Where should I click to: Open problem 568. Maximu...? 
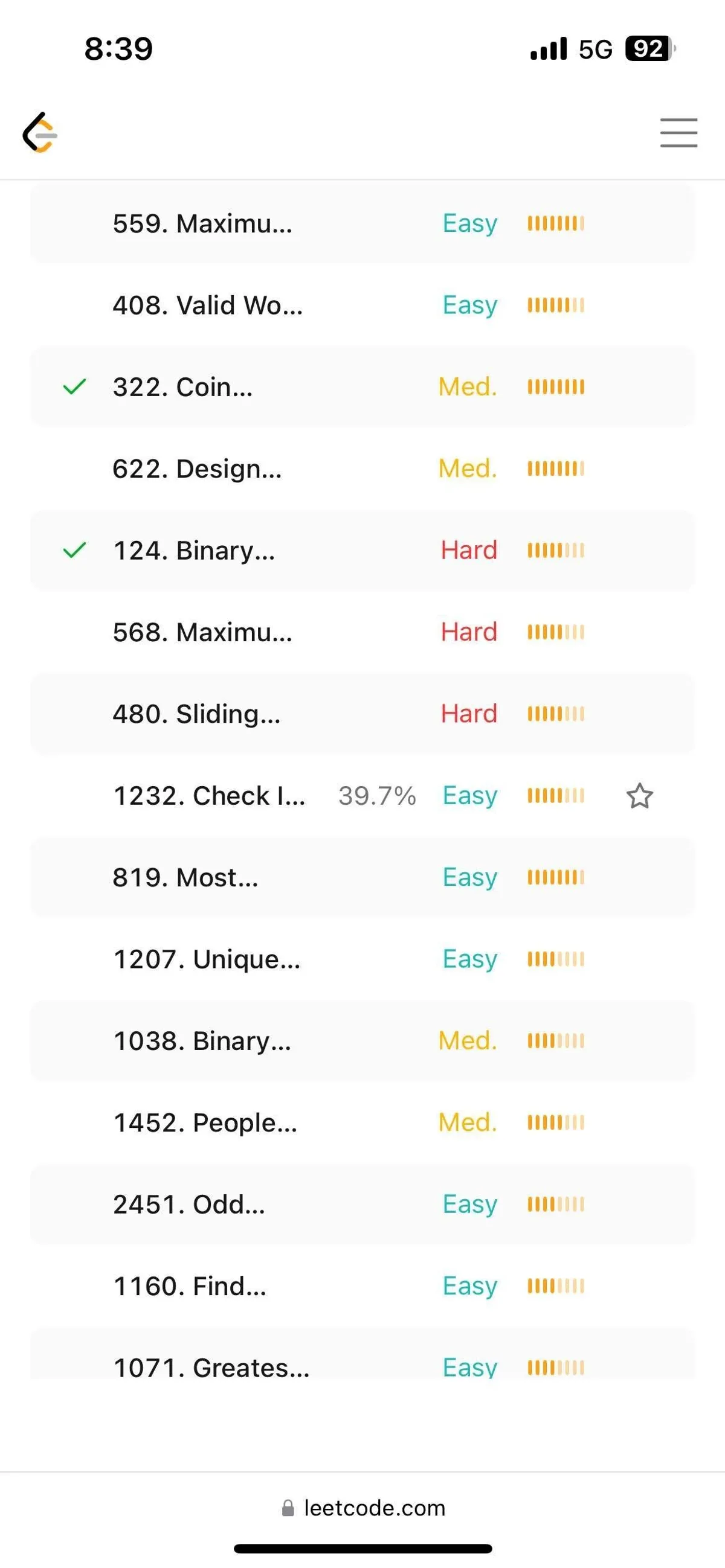pyautogui.click(x=202, y=632)
